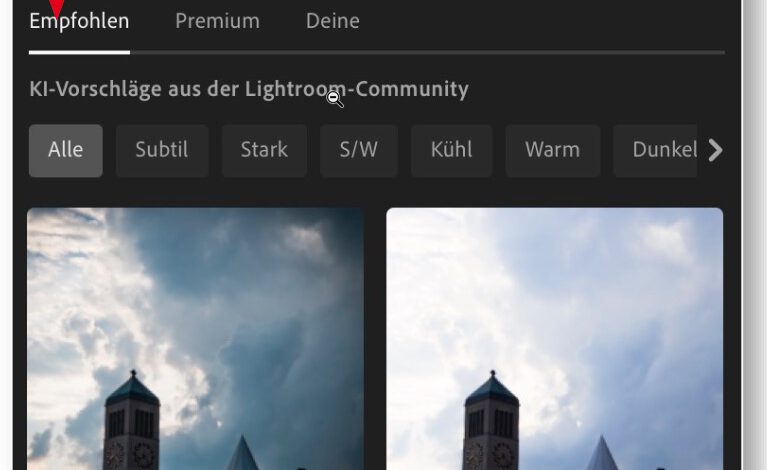Filter presets by Stark
Viewport: 767px width, 470px height.
(264, 150)
